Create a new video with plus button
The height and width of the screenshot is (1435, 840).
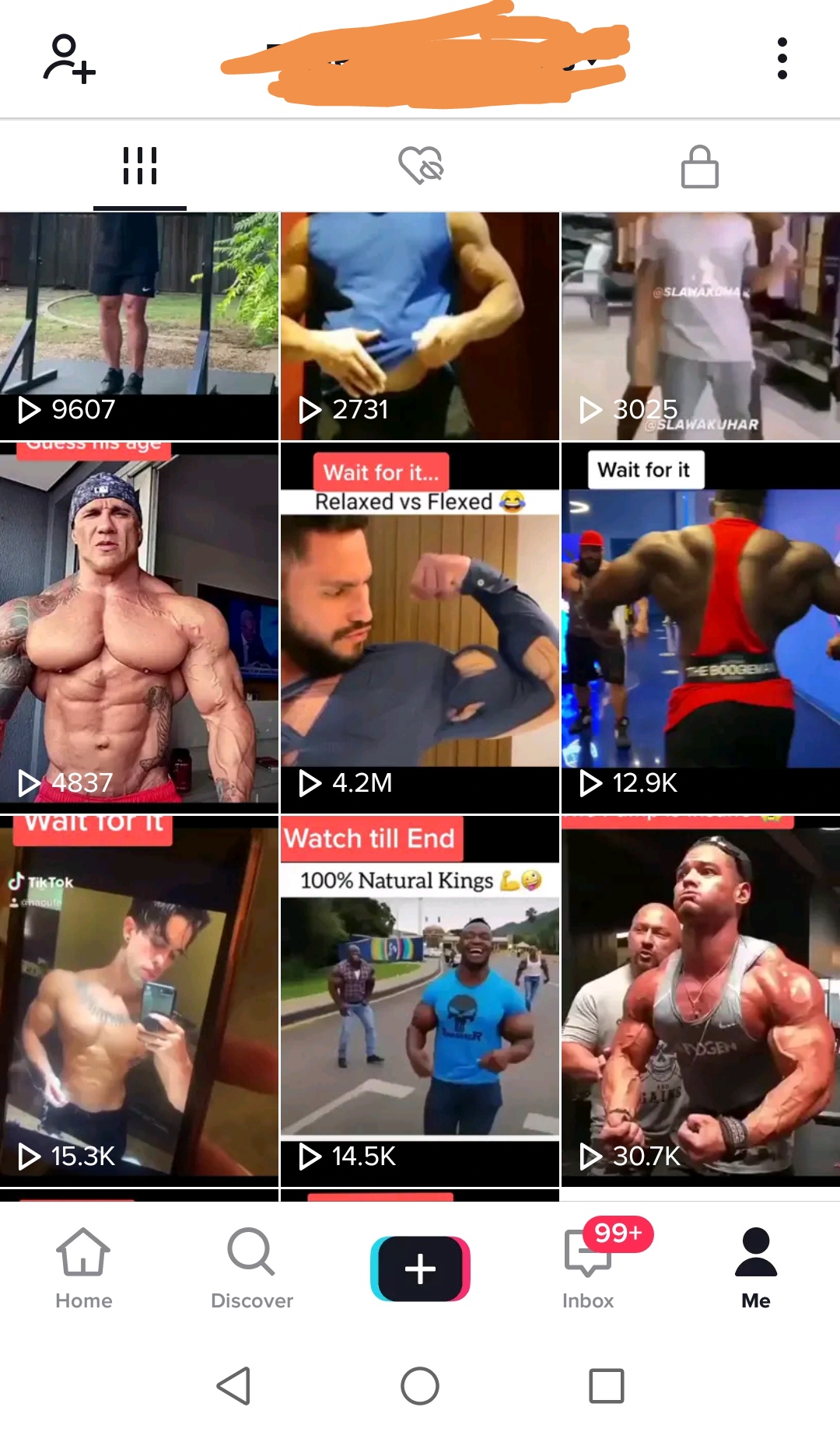pyautogui.click(x=420, y=1269)
